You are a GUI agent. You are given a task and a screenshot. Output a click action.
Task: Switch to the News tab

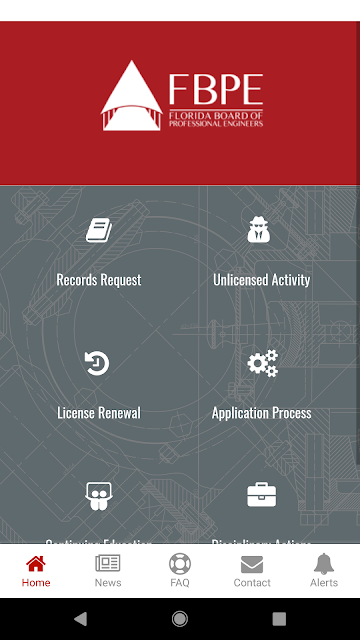pyautogui.click(x=108, y=571)
